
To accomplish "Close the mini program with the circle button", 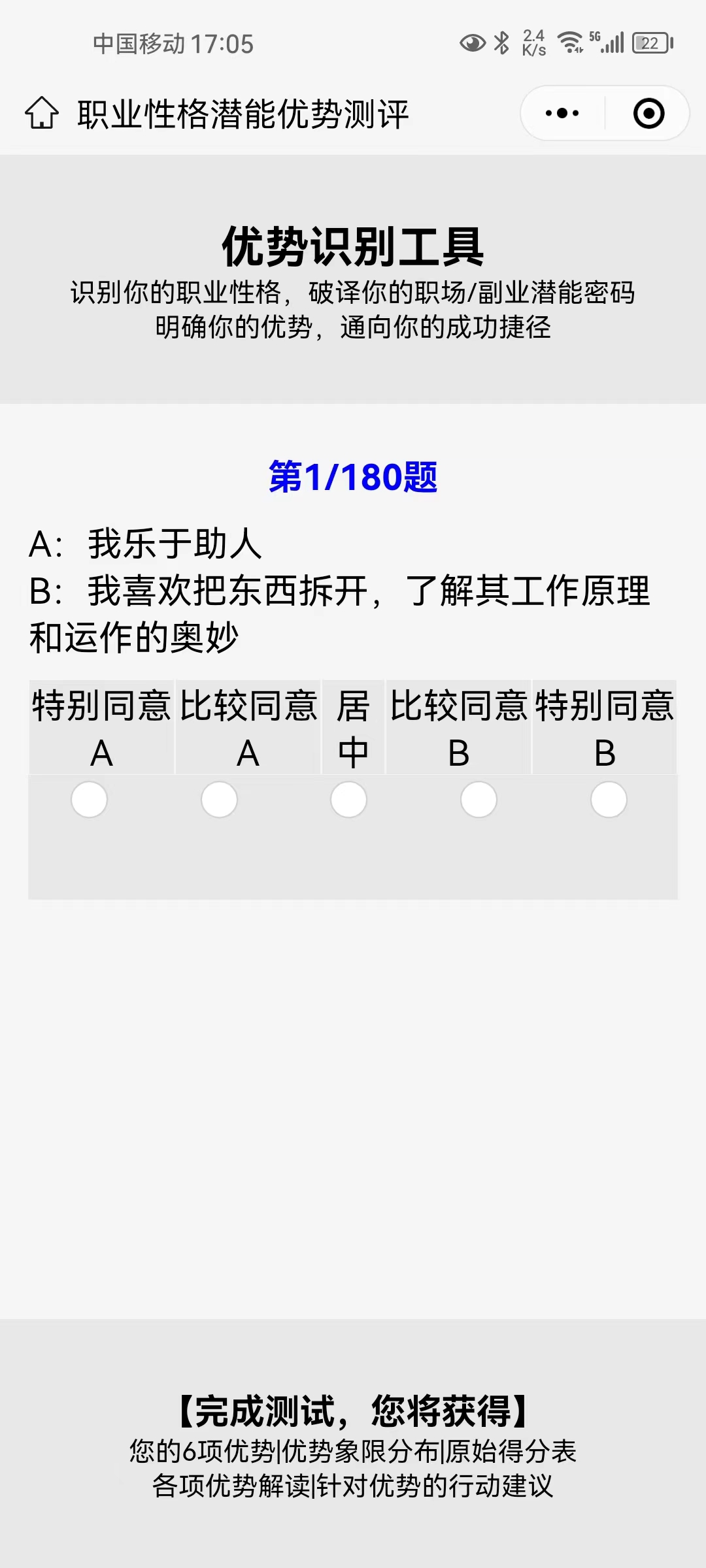I will [x=649, y=113].
